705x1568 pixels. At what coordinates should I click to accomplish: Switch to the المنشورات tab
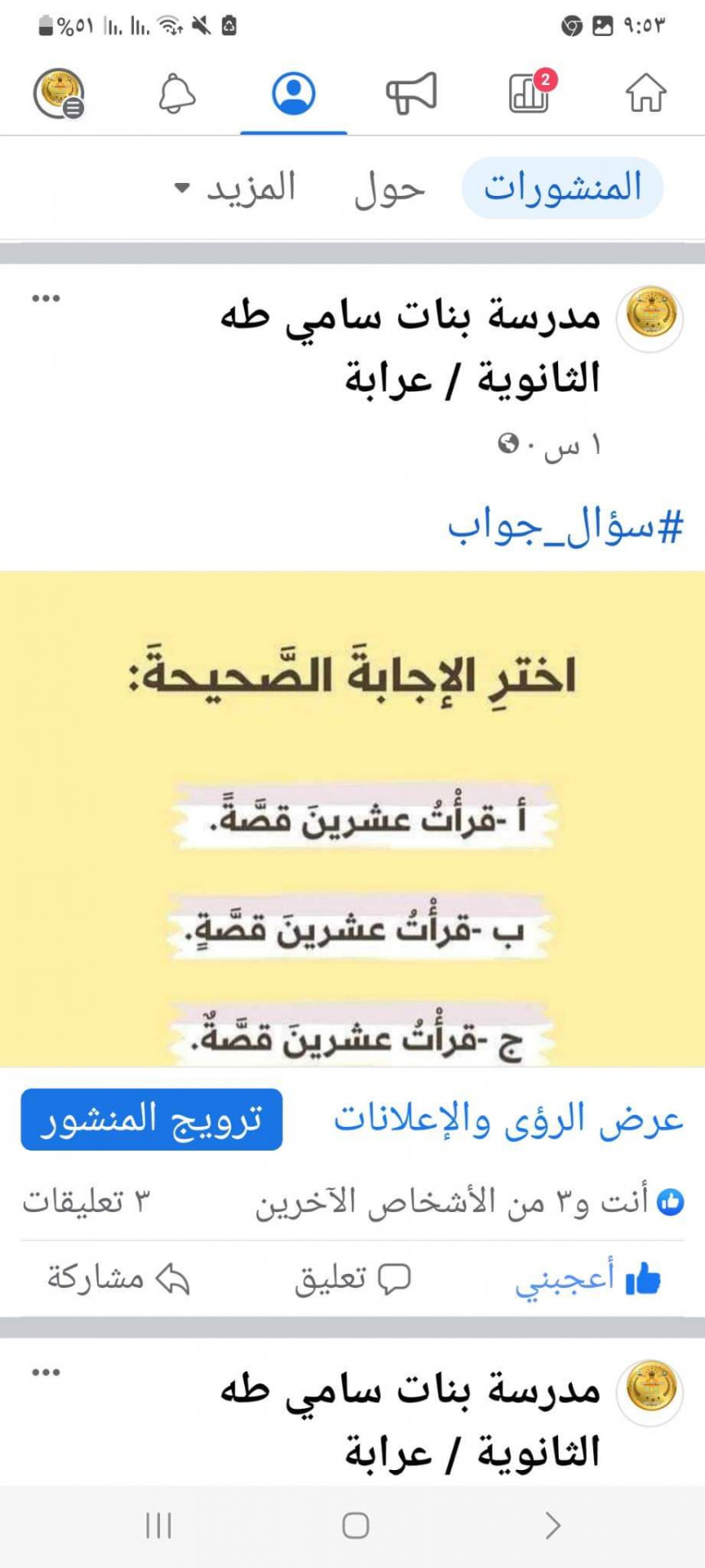[x=562, y=188]
